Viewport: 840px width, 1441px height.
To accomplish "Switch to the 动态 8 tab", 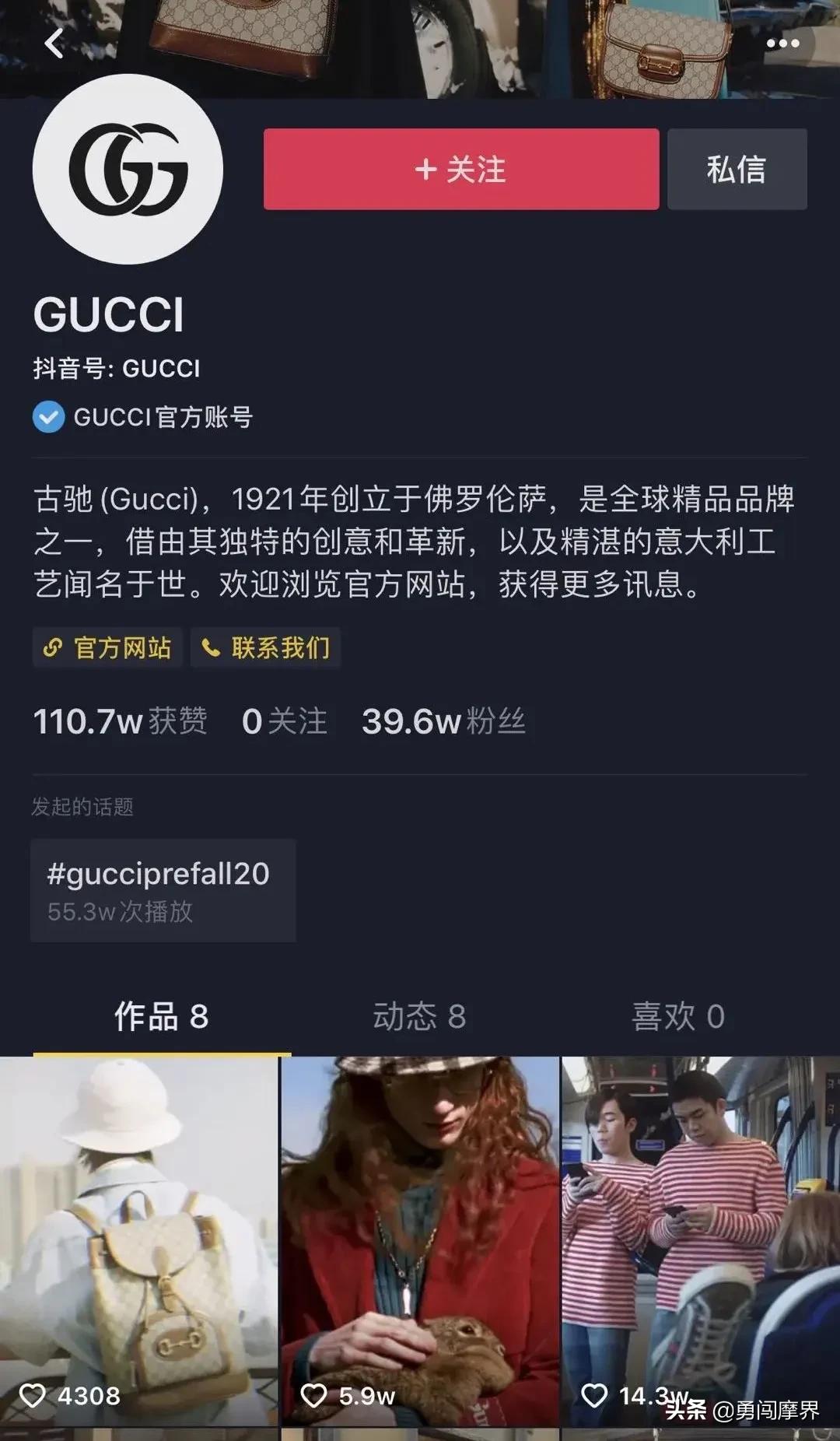I will [x=419, y=1016].
